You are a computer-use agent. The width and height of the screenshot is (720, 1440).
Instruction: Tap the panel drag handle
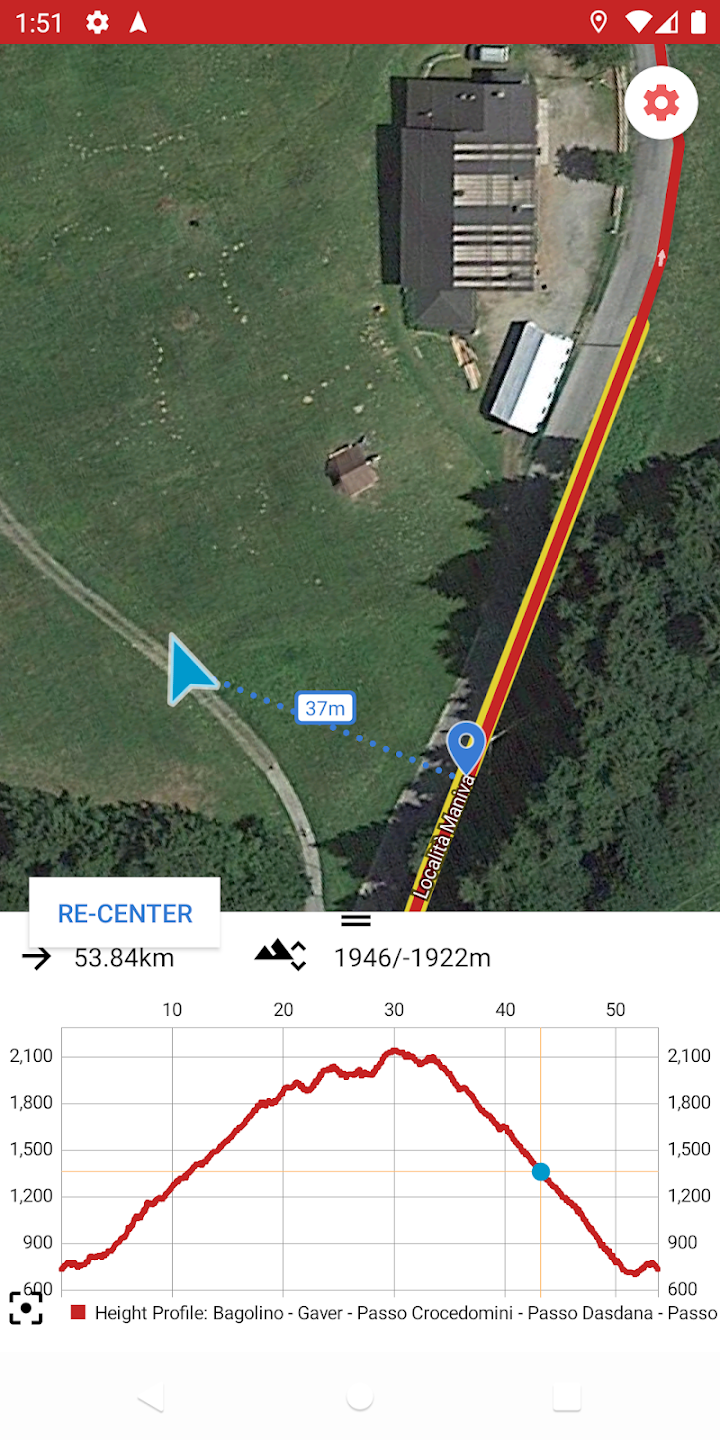point(356,921)
